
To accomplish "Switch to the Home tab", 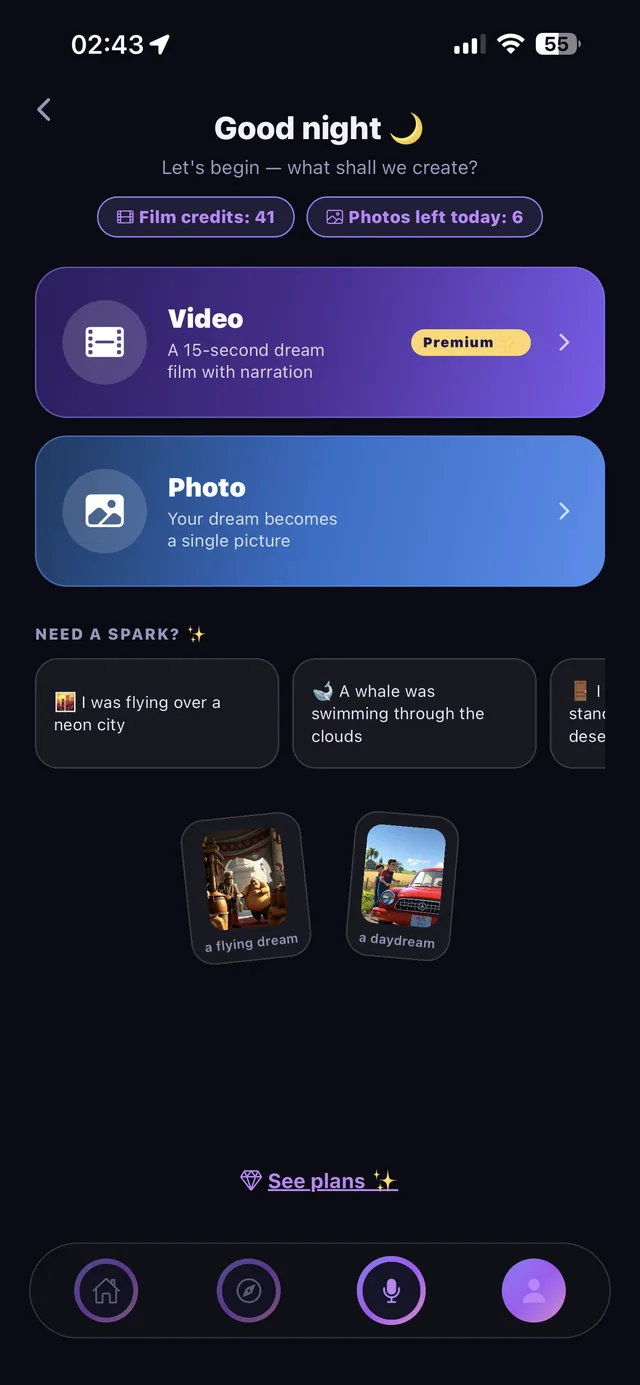I will pyautogui.click(x=106, y=1291).
